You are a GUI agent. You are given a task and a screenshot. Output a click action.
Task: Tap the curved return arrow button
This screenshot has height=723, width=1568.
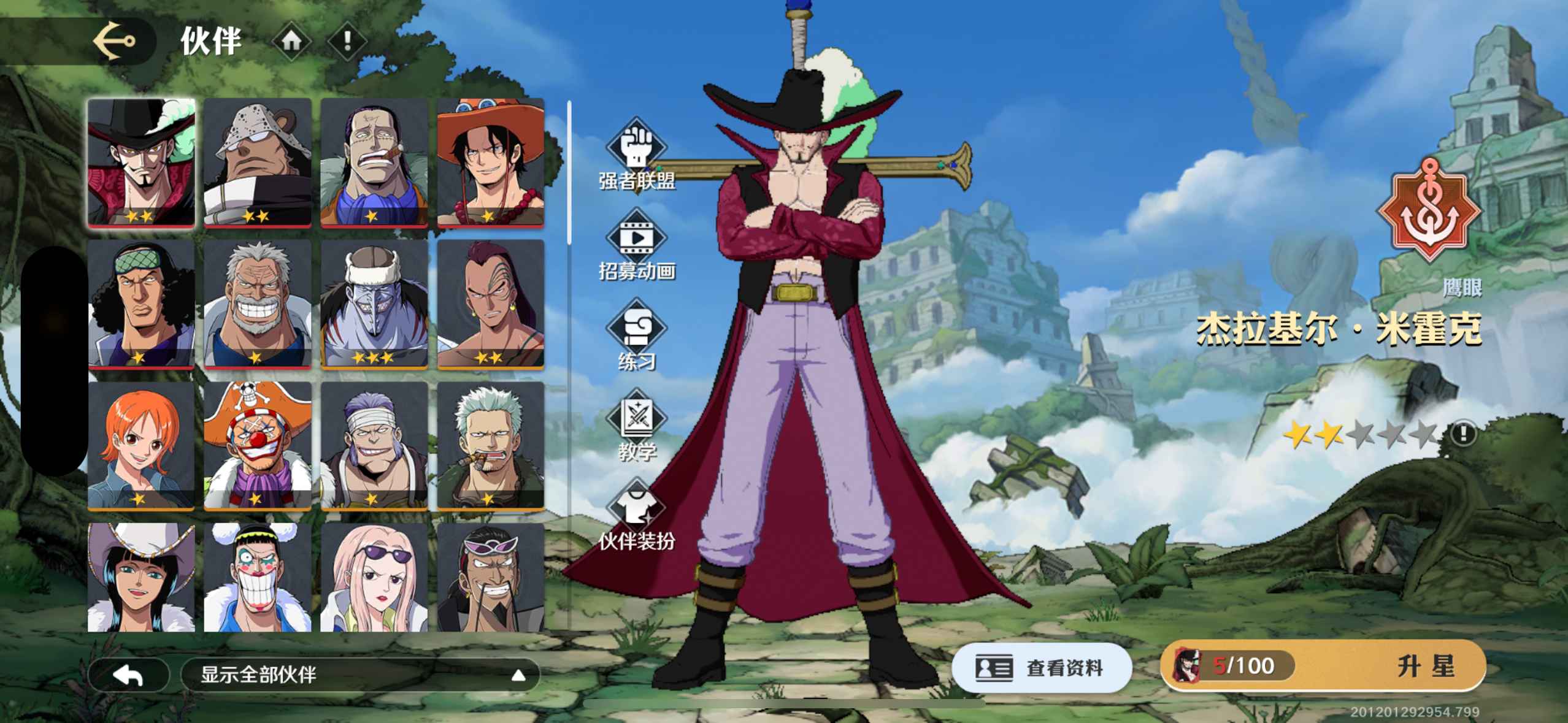[128, 675]
